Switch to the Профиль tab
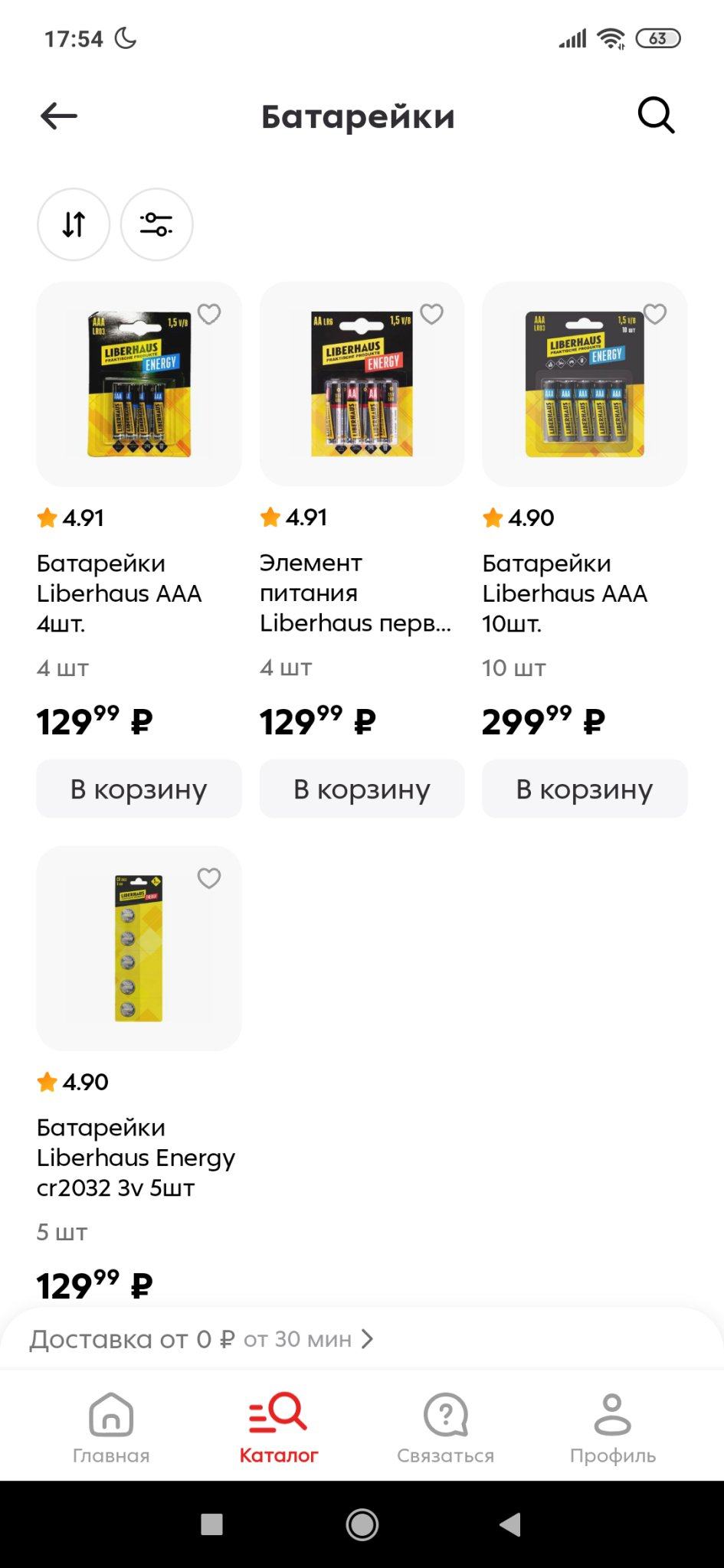 (x=612, y=1427)
